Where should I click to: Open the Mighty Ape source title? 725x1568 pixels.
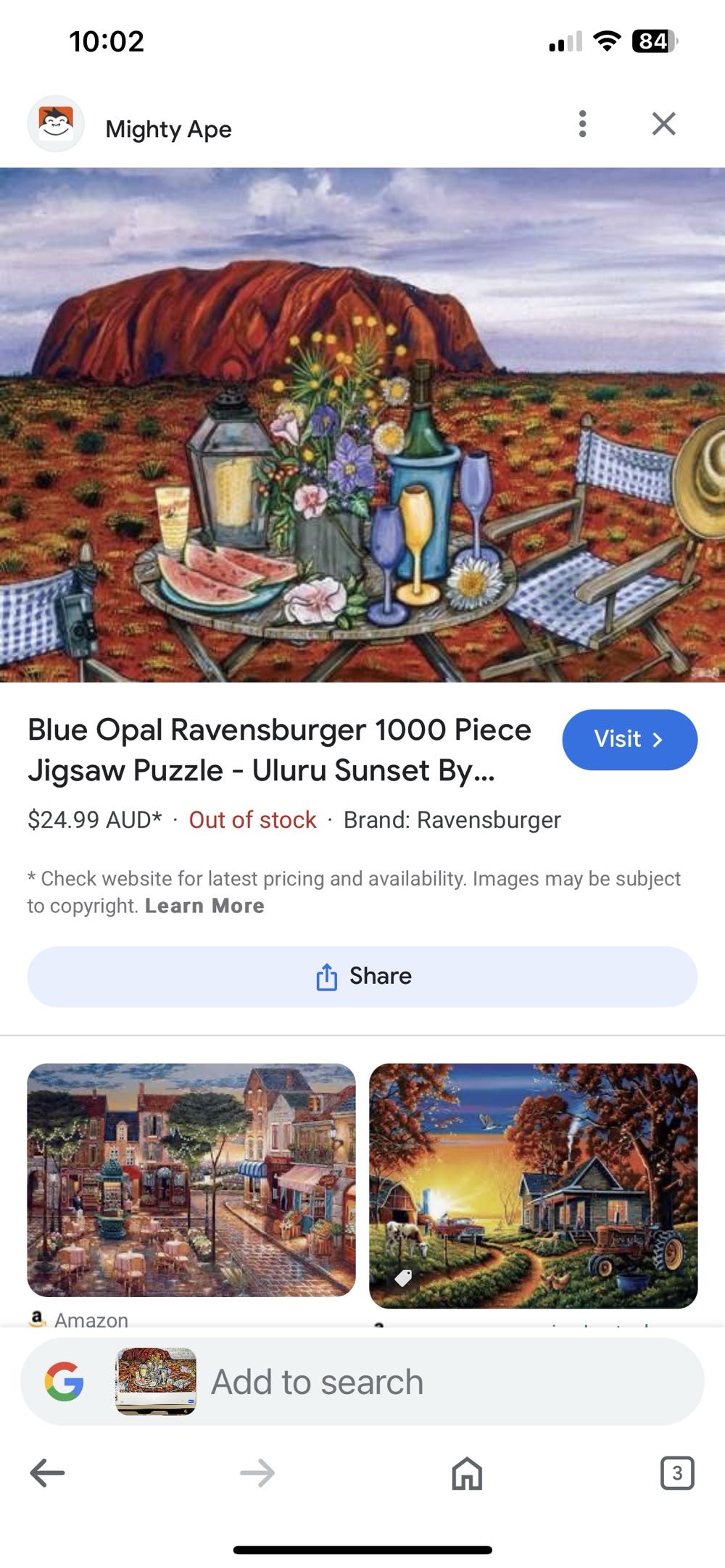click(168, 129)
